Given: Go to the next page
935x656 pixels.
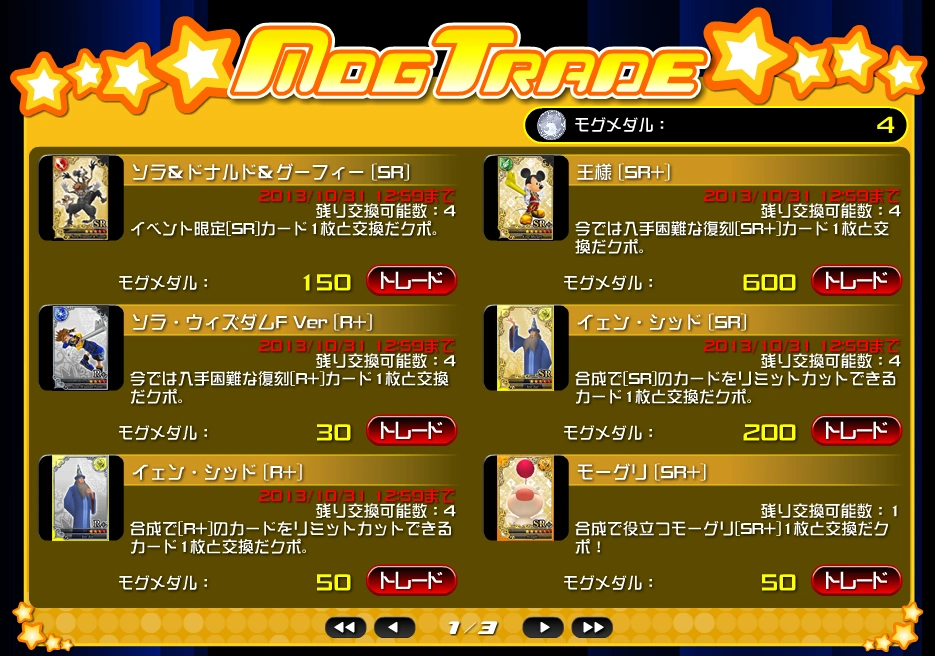Looking at the screenshot, I should click(543, 627).
